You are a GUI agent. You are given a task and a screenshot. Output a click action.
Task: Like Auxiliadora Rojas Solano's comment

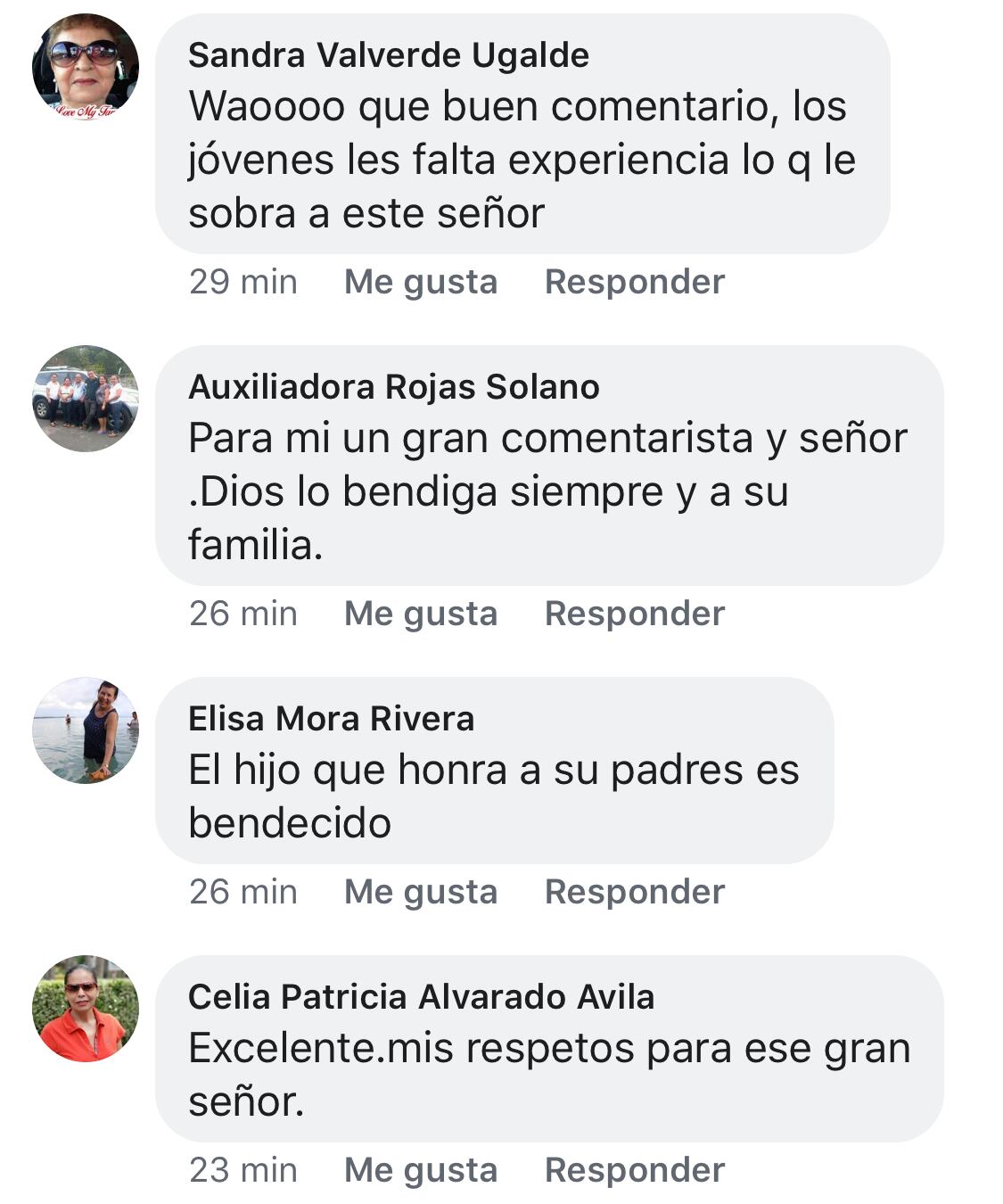[420, 614]
